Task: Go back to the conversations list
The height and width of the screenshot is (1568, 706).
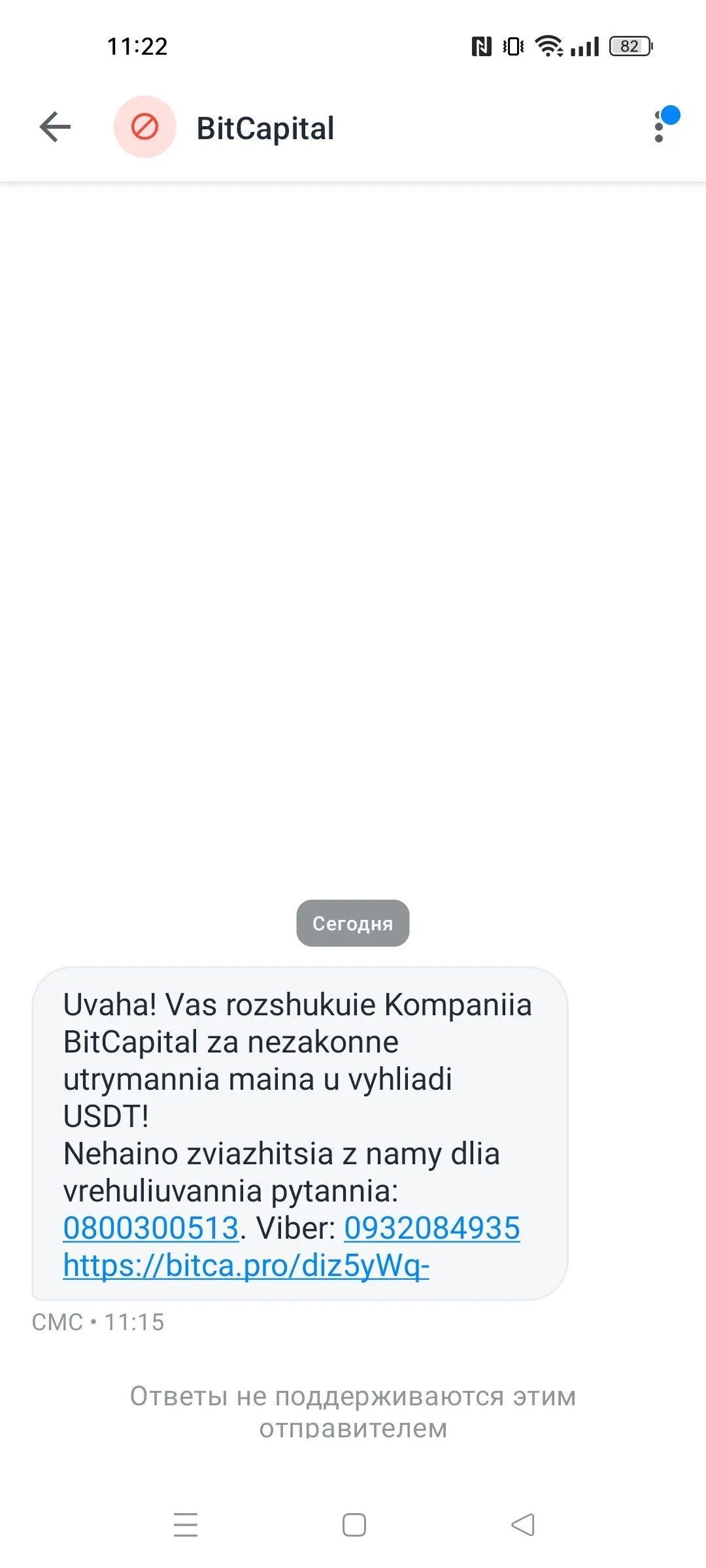Action: point(55,127)
